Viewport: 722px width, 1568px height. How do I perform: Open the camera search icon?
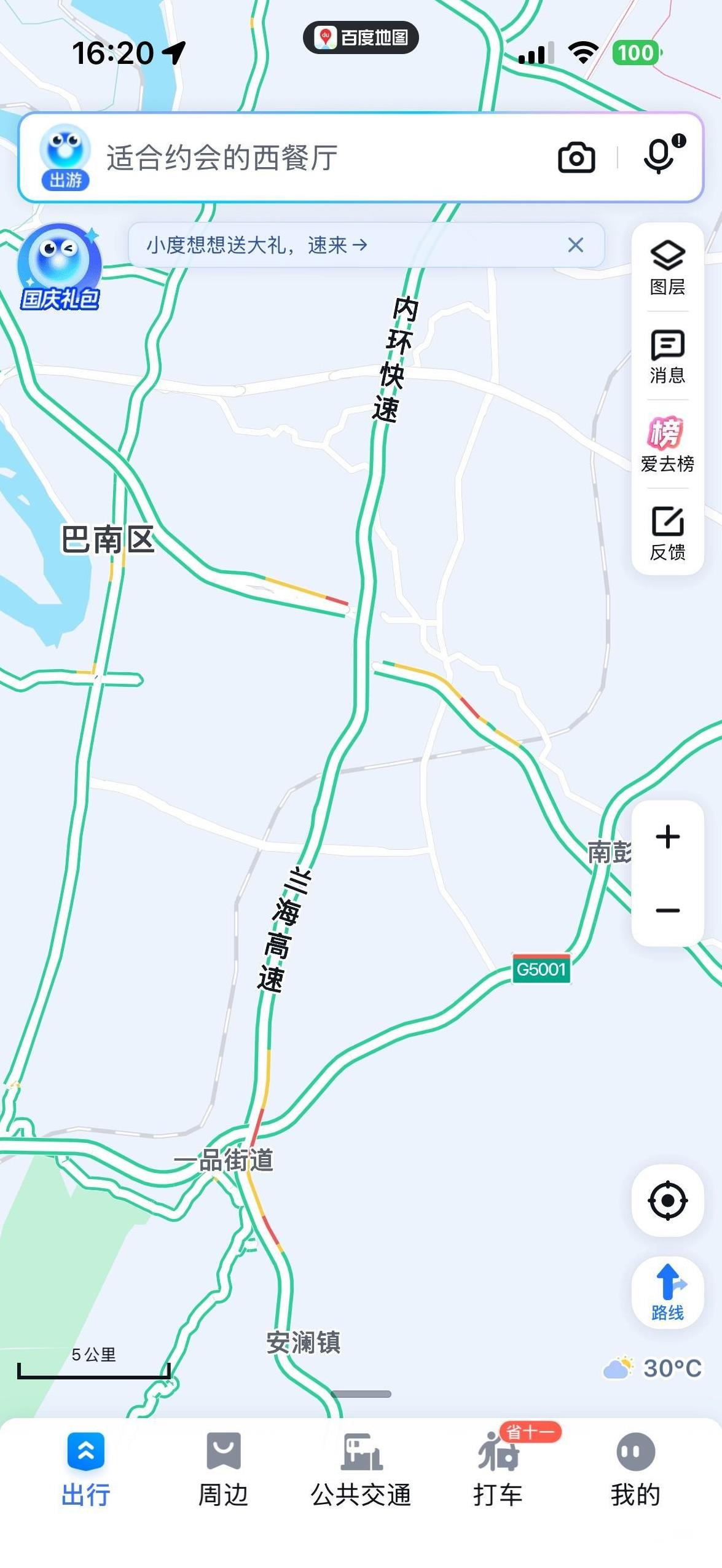click(x=576, y=158)
